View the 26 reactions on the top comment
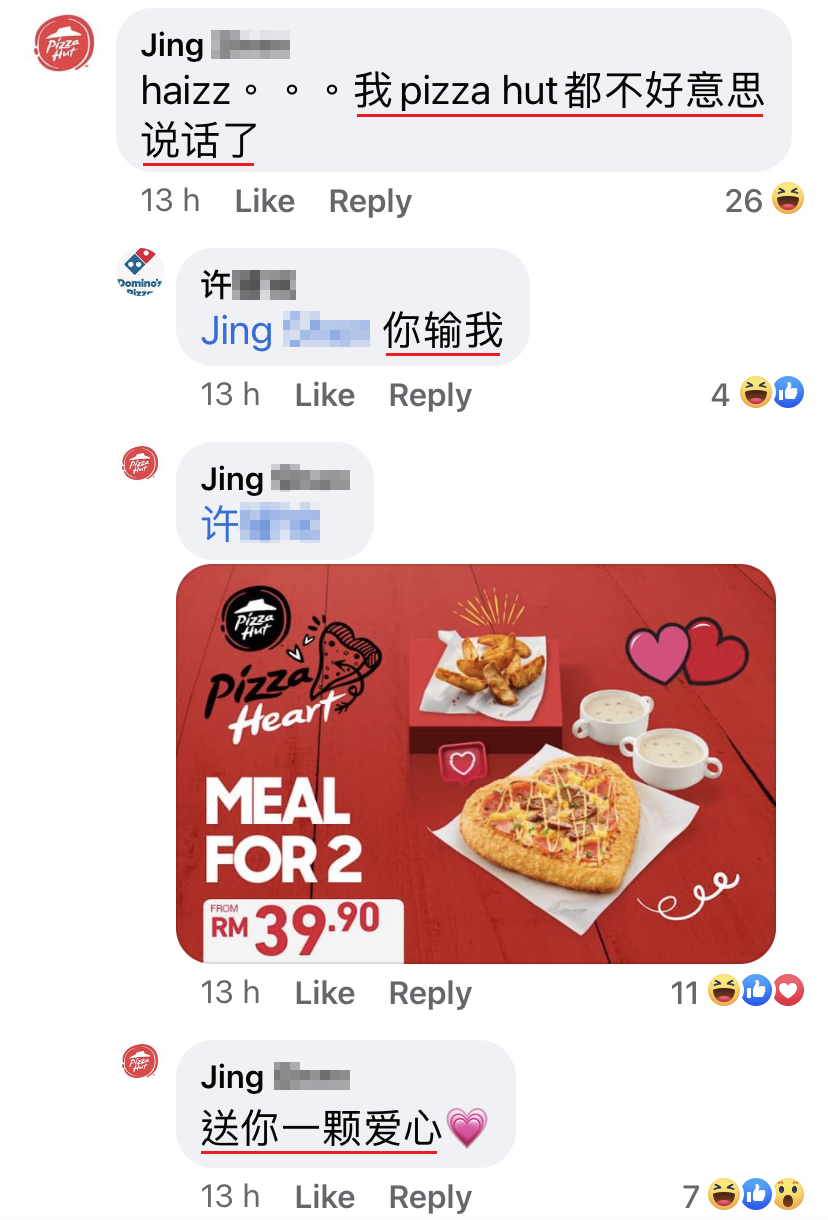The image size is (828, 1220). [x=764, y=201]
